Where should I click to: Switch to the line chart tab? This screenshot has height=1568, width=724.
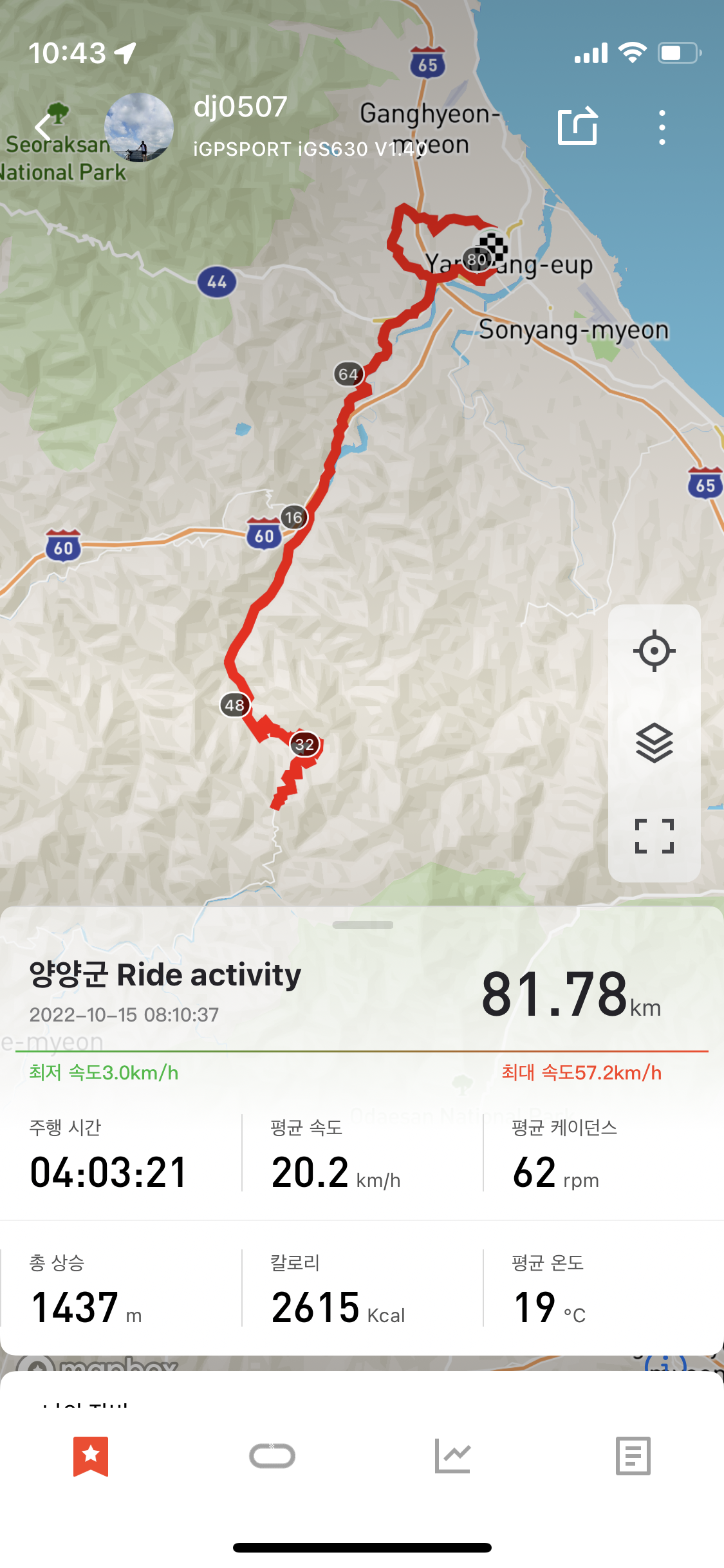452,1456
